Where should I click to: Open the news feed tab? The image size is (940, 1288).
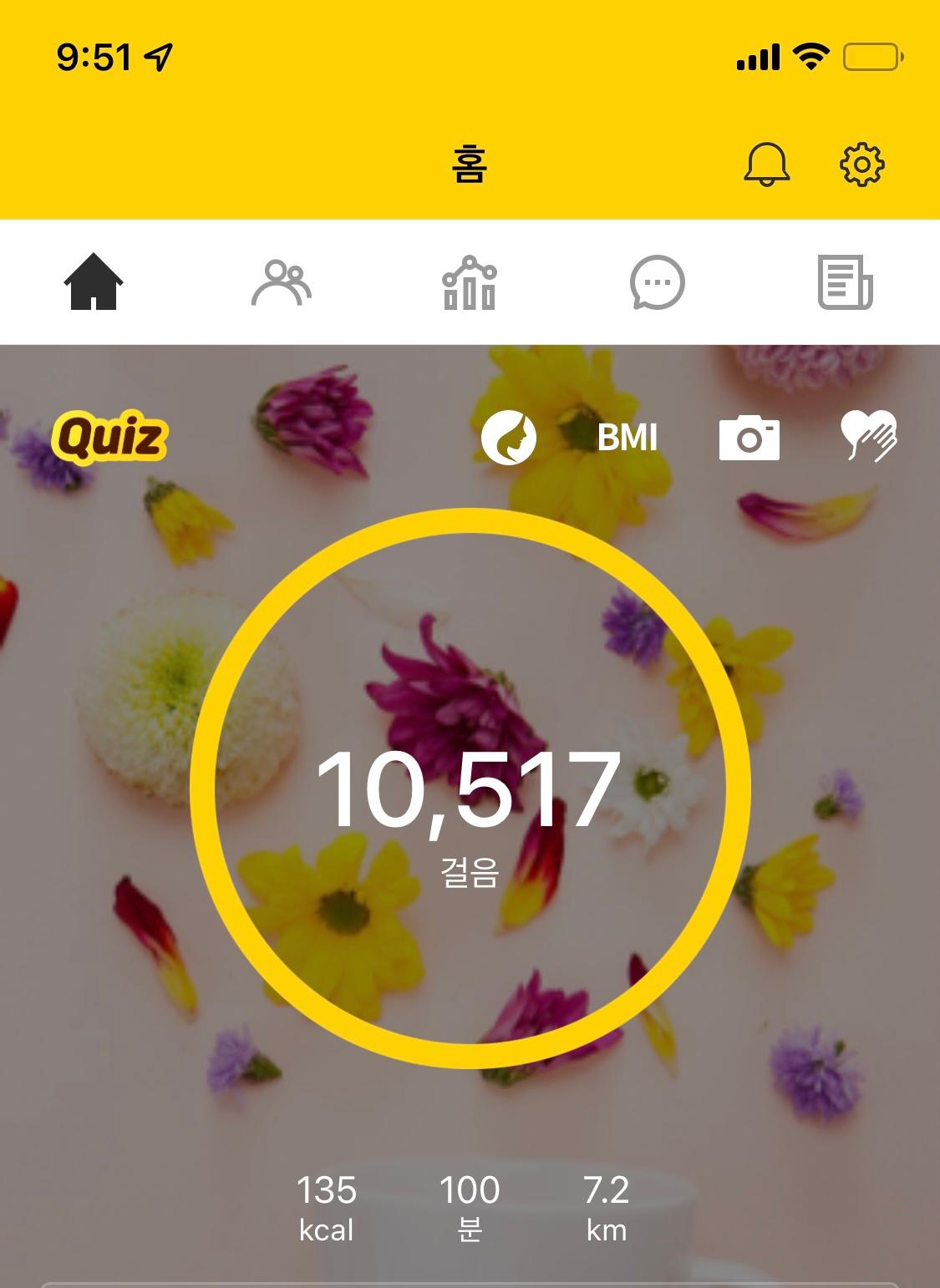tap(845, 282)
